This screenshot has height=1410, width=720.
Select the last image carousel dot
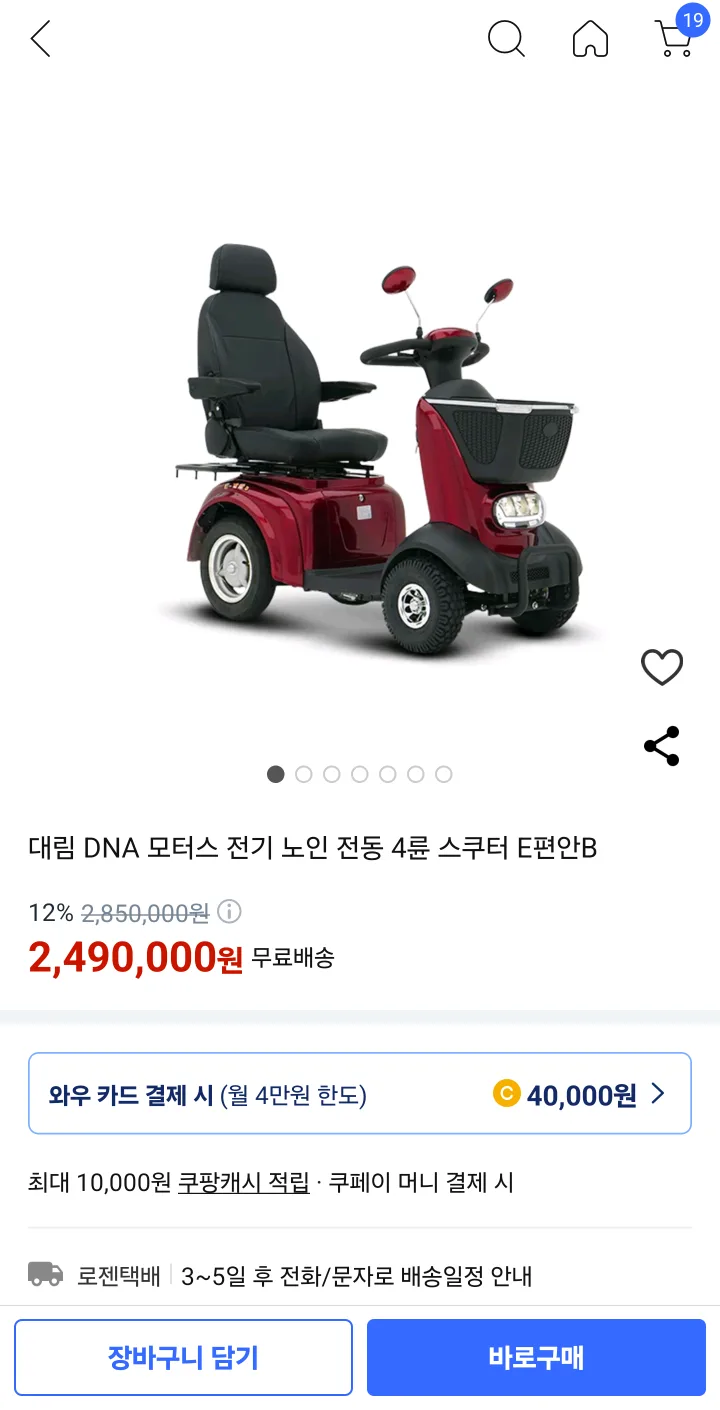tap(443, 774)
